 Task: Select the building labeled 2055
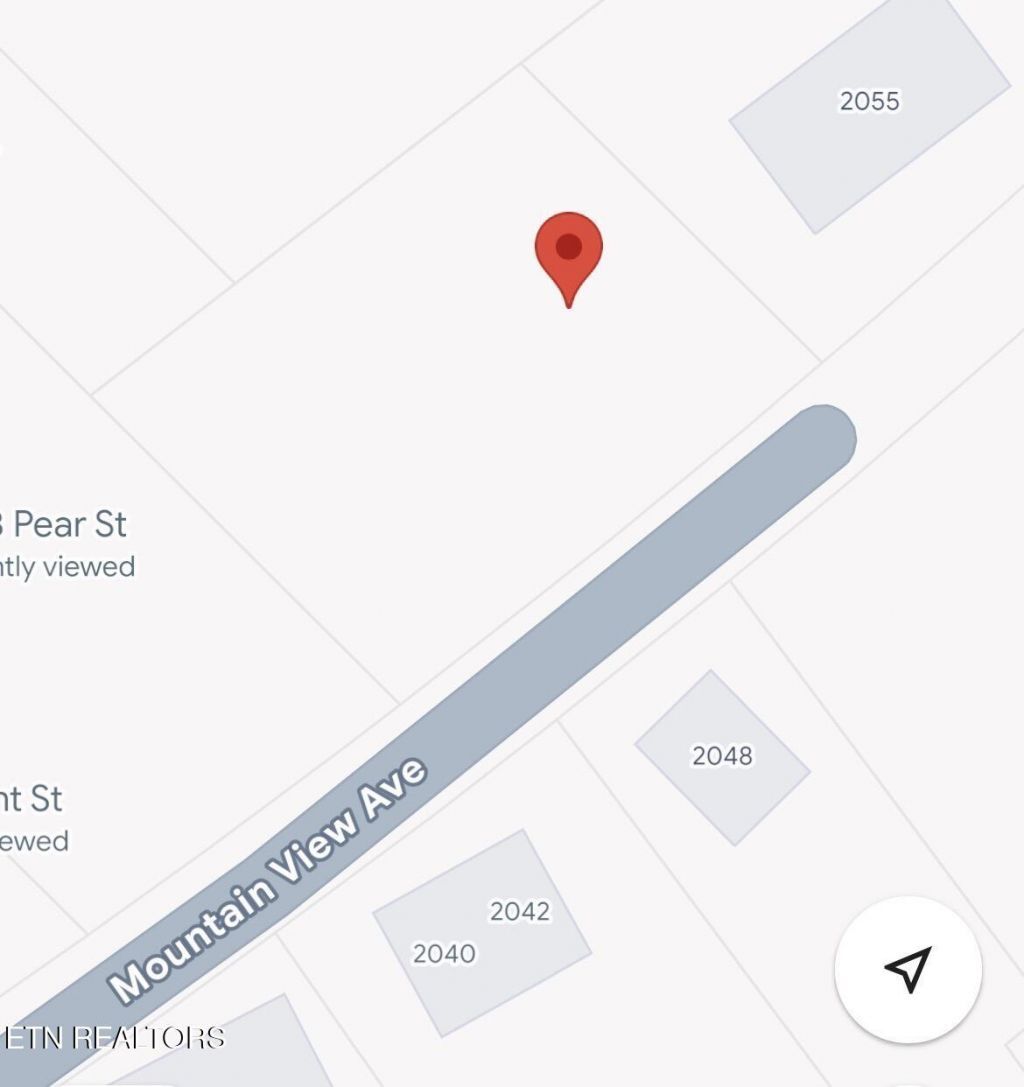coord(868,110)
